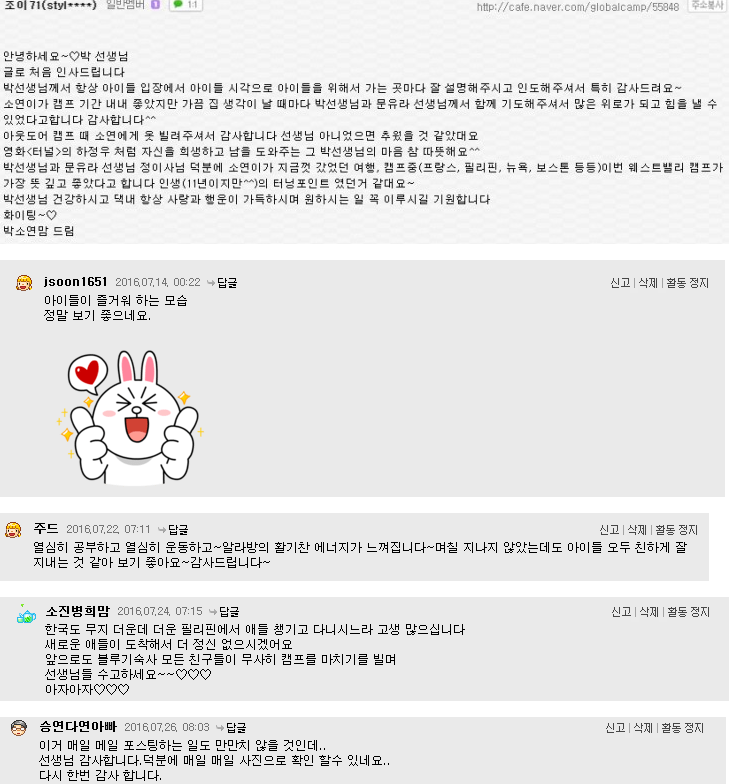
Task: Open the cafe.naver.com post URL link
Action: [x=578, y=7]
